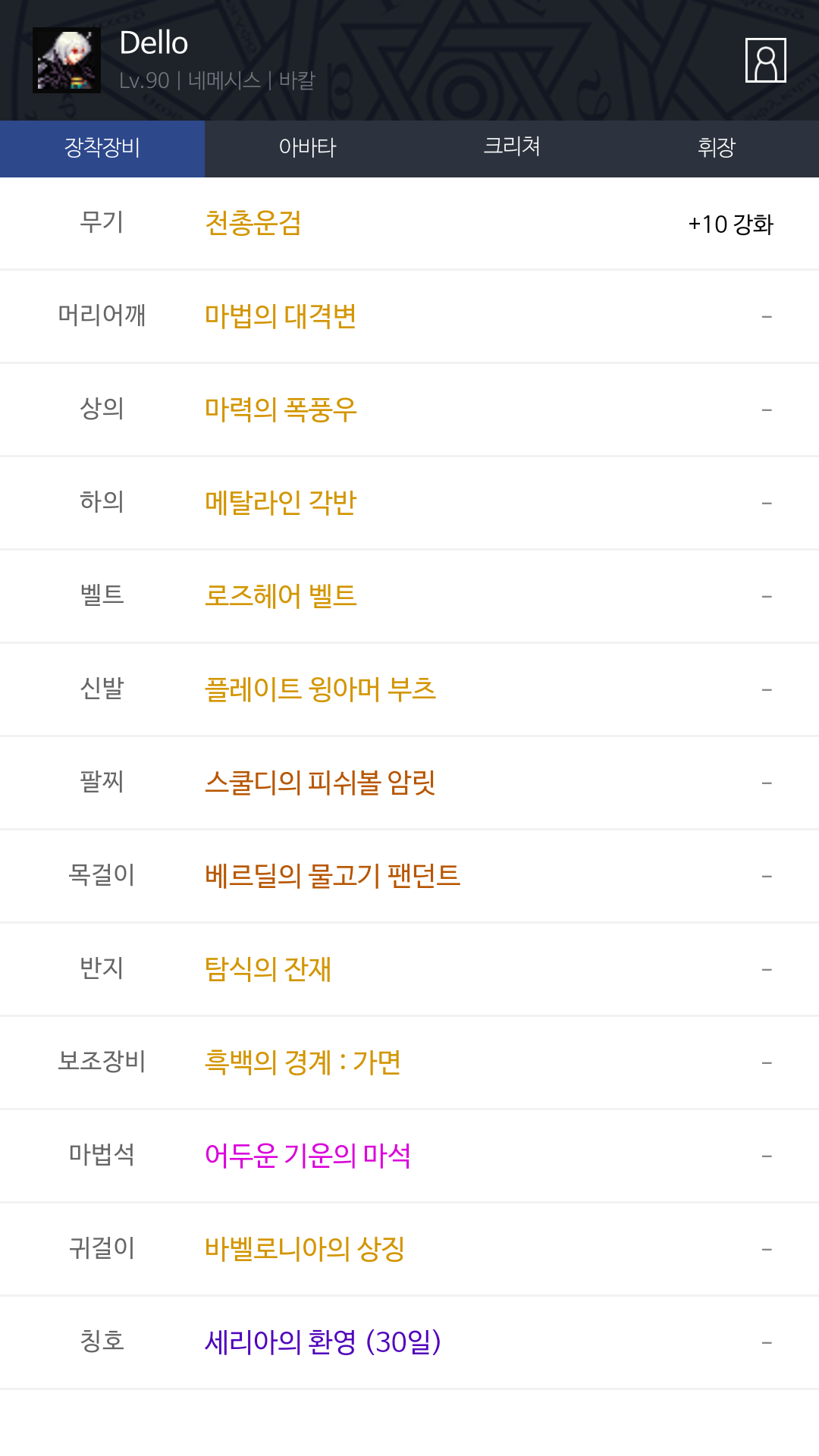Open 흑백의 경계 : 가면 item

coord(303,1062)
